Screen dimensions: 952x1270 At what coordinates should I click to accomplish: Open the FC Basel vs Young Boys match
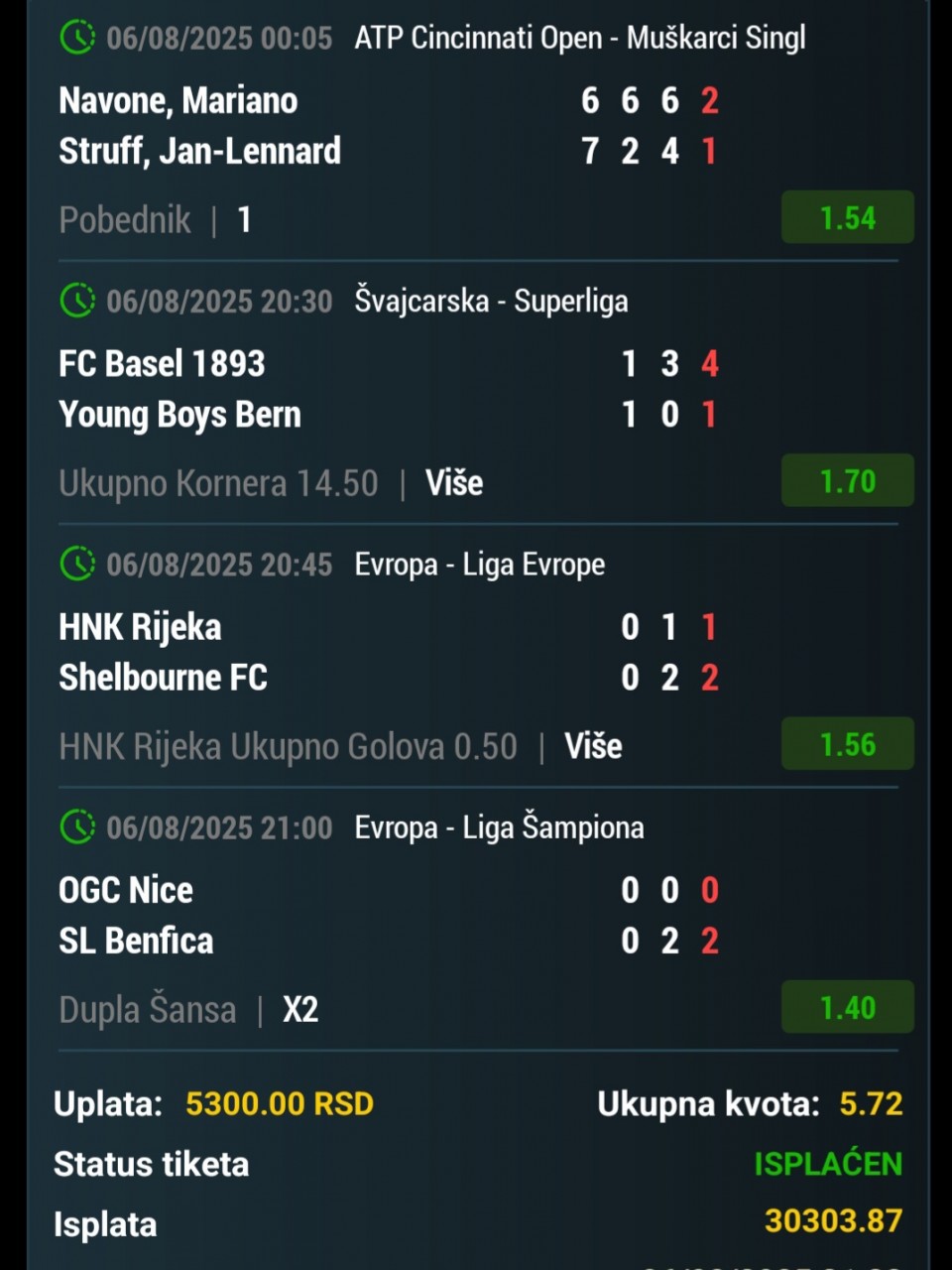(178, 389)
